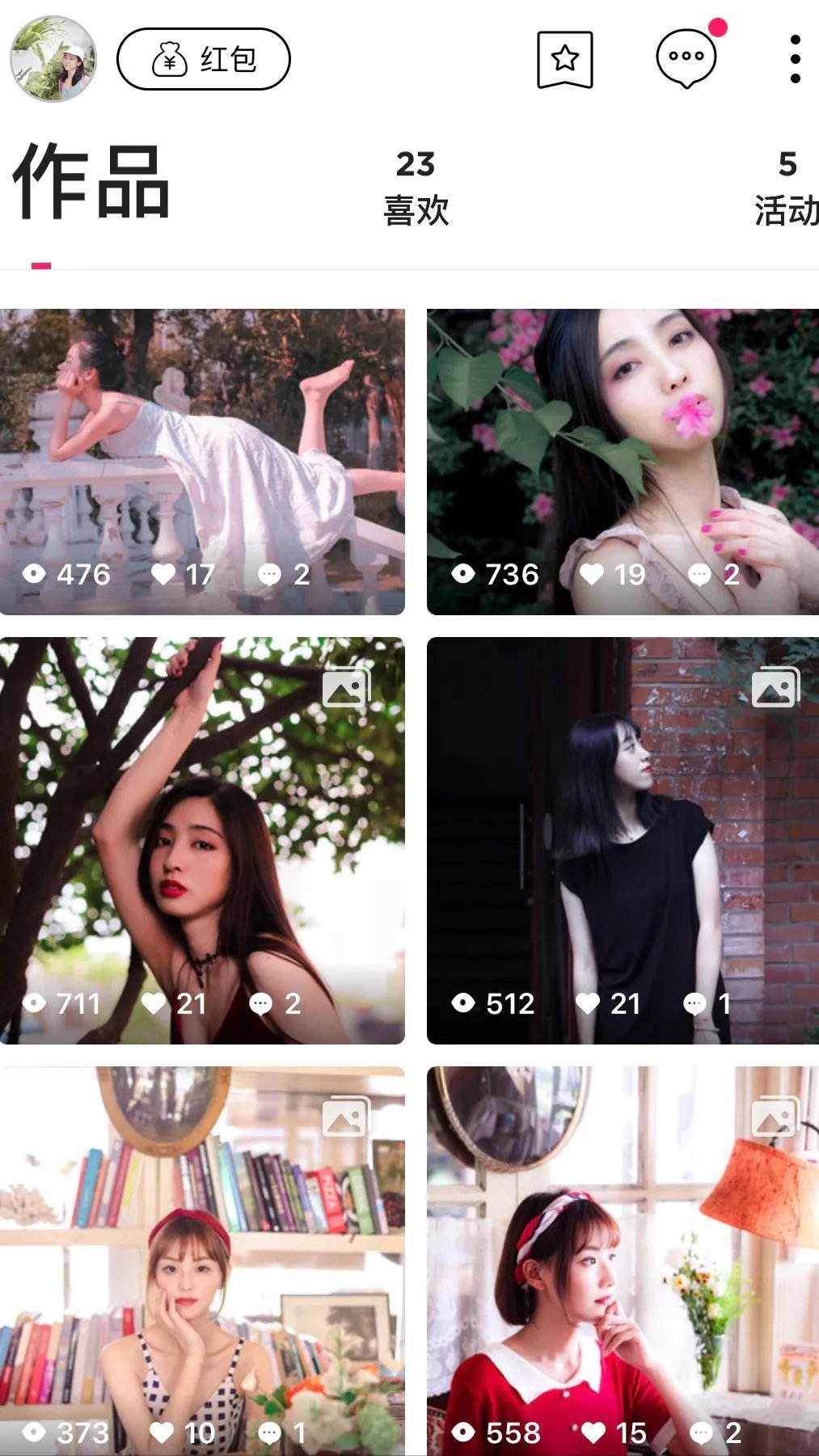
Task: View the album with 711 views
Action: point(202,841)
